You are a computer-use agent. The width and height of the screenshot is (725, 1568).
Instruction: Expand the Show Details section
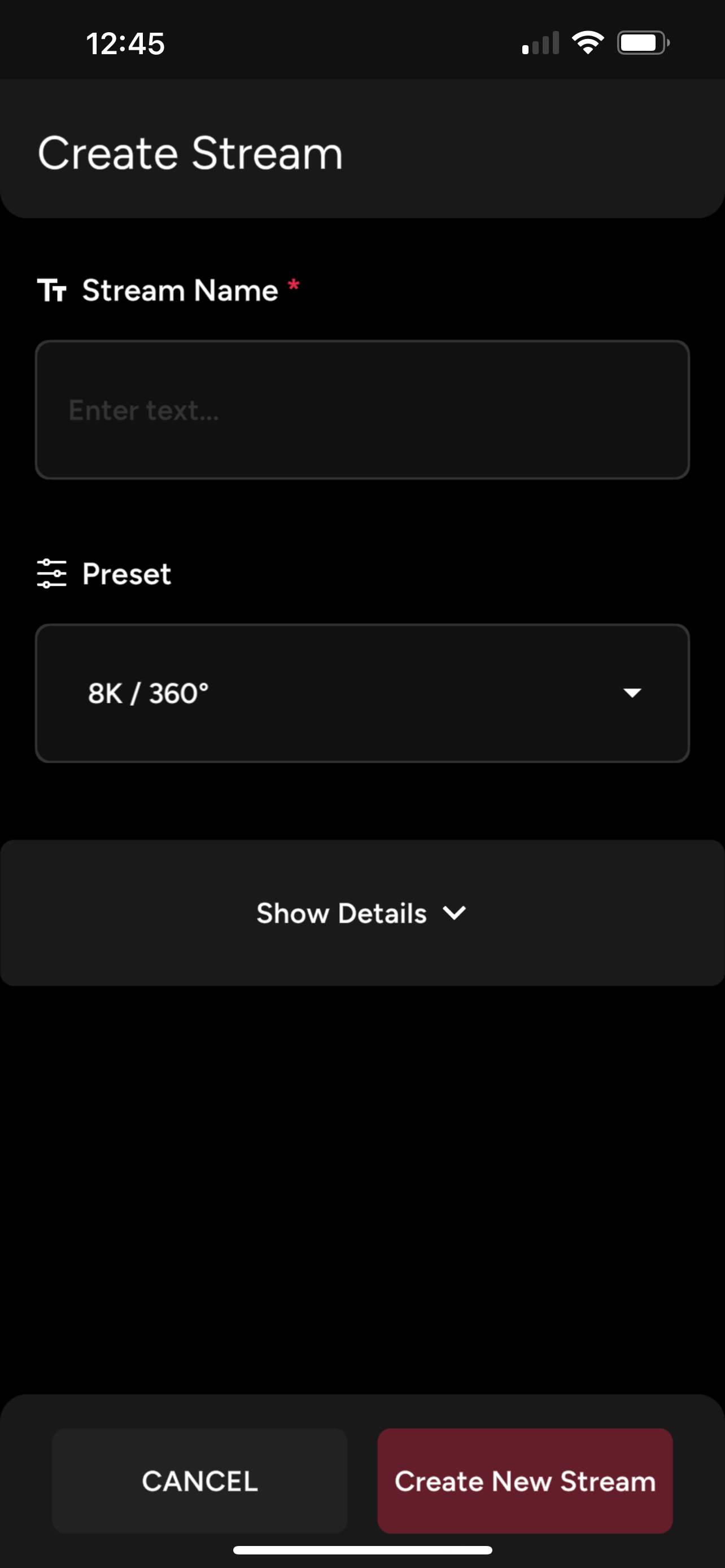click(362, 913)
